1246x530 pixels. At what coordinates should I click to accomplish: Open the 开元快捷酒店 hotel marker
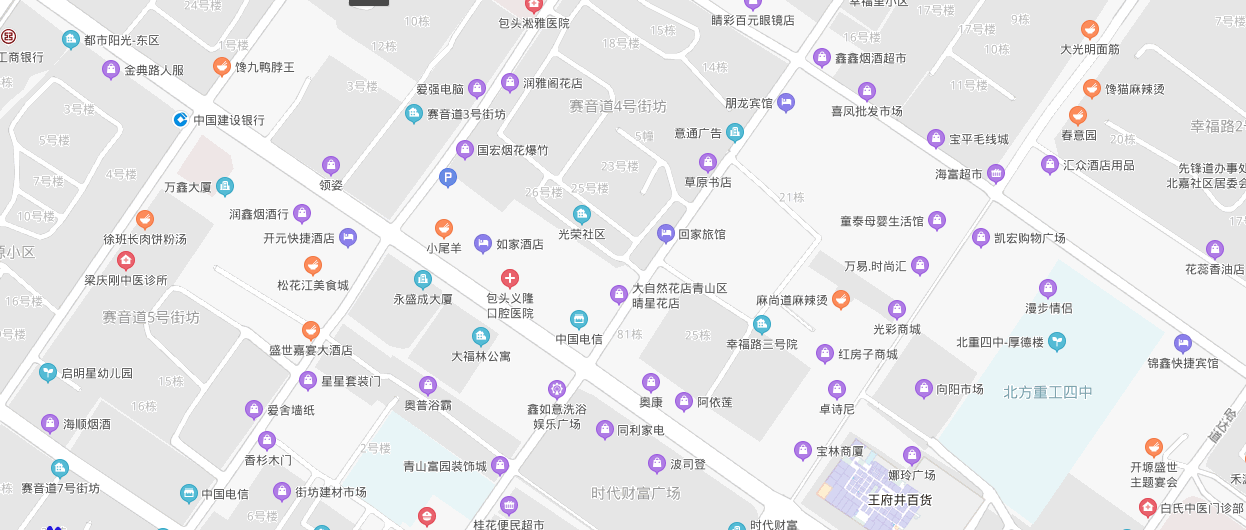pos(348,238)
